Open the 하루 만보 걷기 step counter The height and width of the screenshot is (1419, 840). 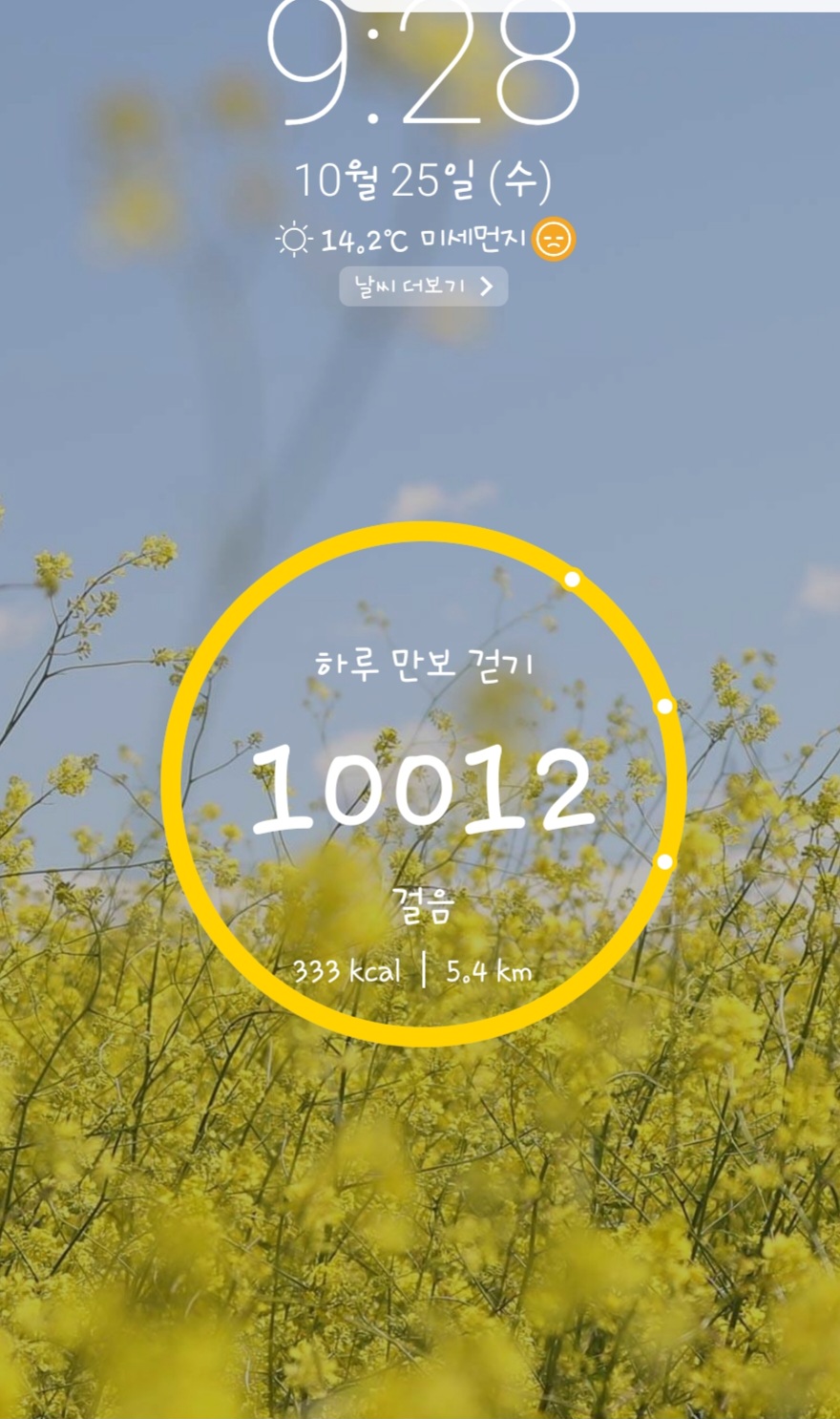(x=424, y=783)
